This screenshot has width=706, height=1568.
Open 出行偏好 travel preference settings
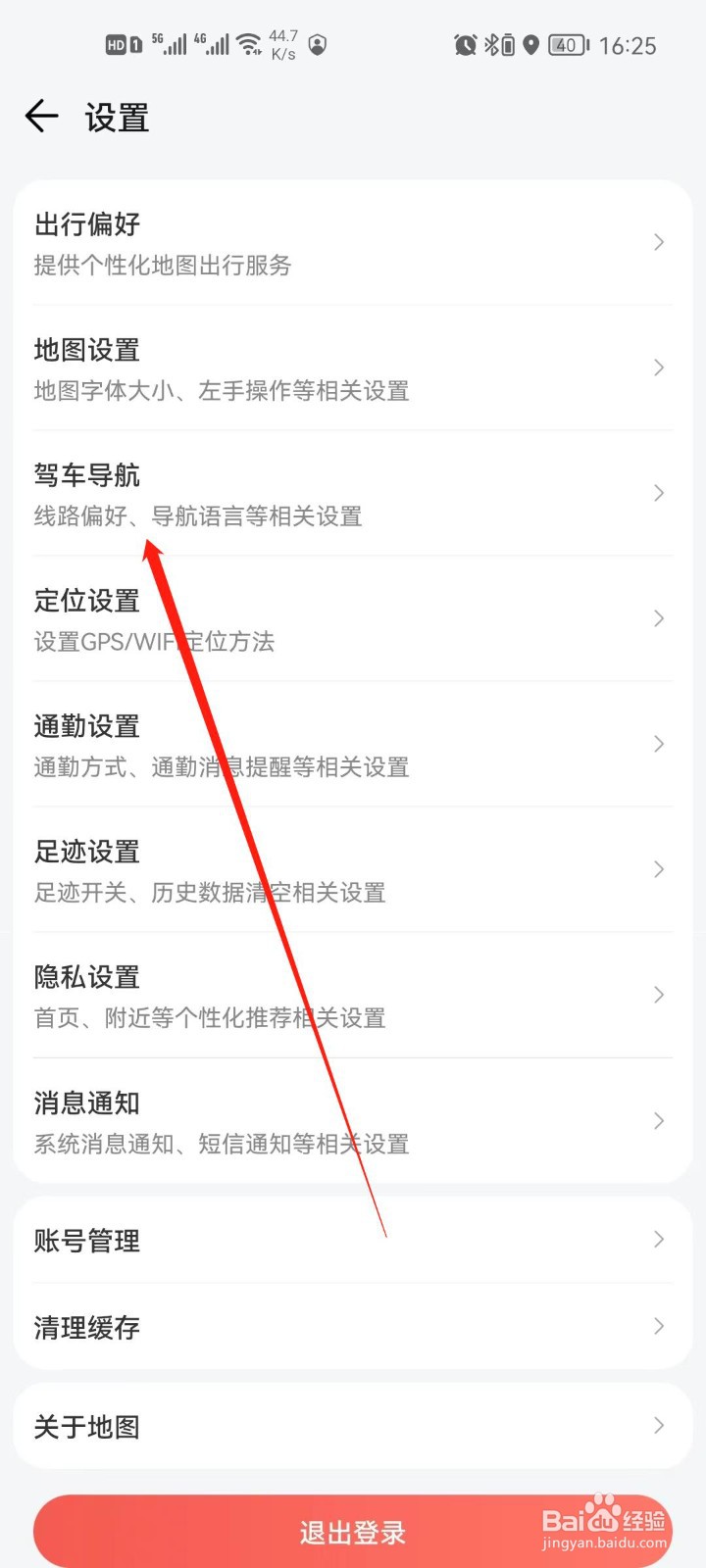353,243
